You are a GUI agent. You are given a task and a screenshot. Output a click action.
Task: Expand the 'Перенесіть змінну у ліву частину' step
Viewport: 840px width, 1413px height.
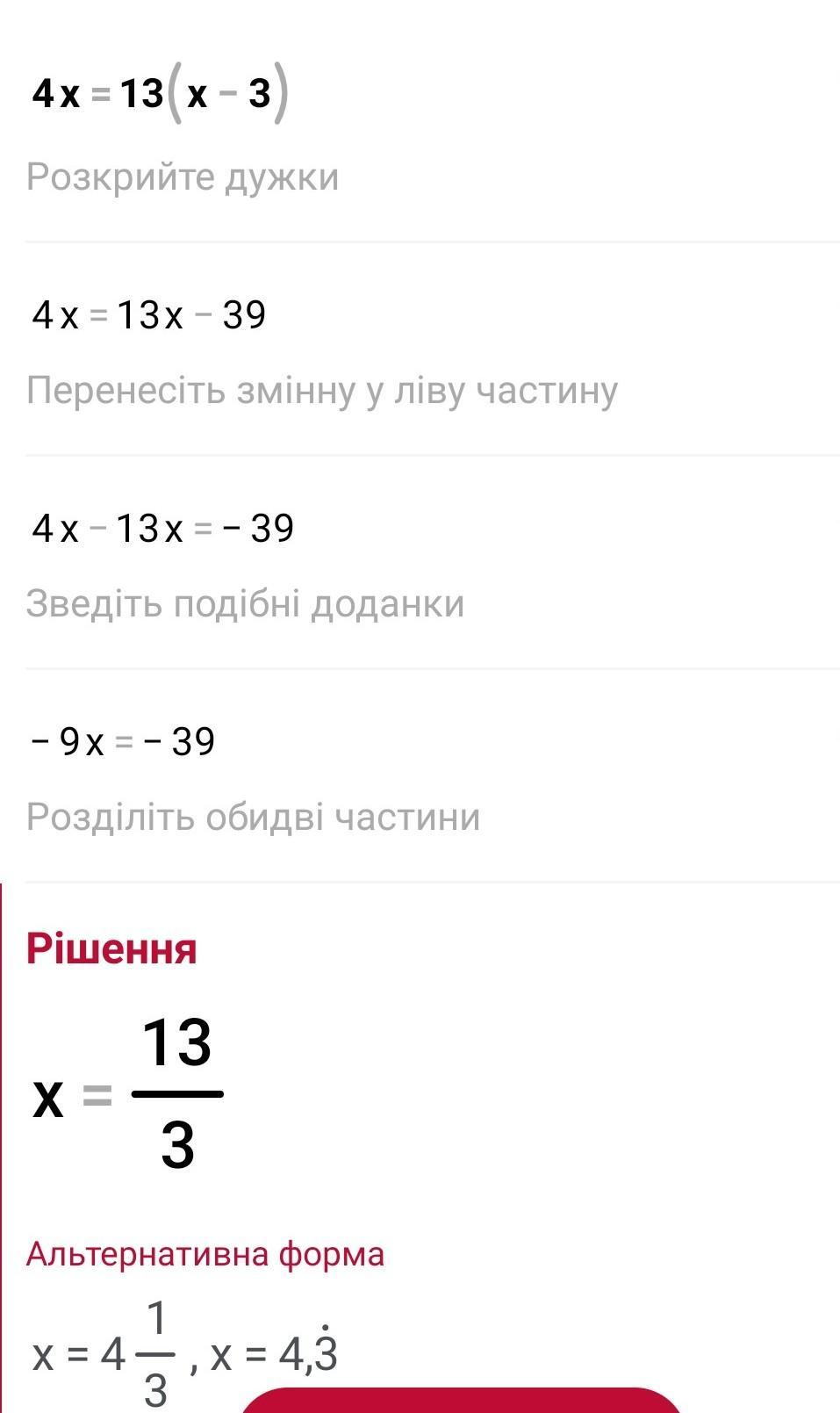322,390
